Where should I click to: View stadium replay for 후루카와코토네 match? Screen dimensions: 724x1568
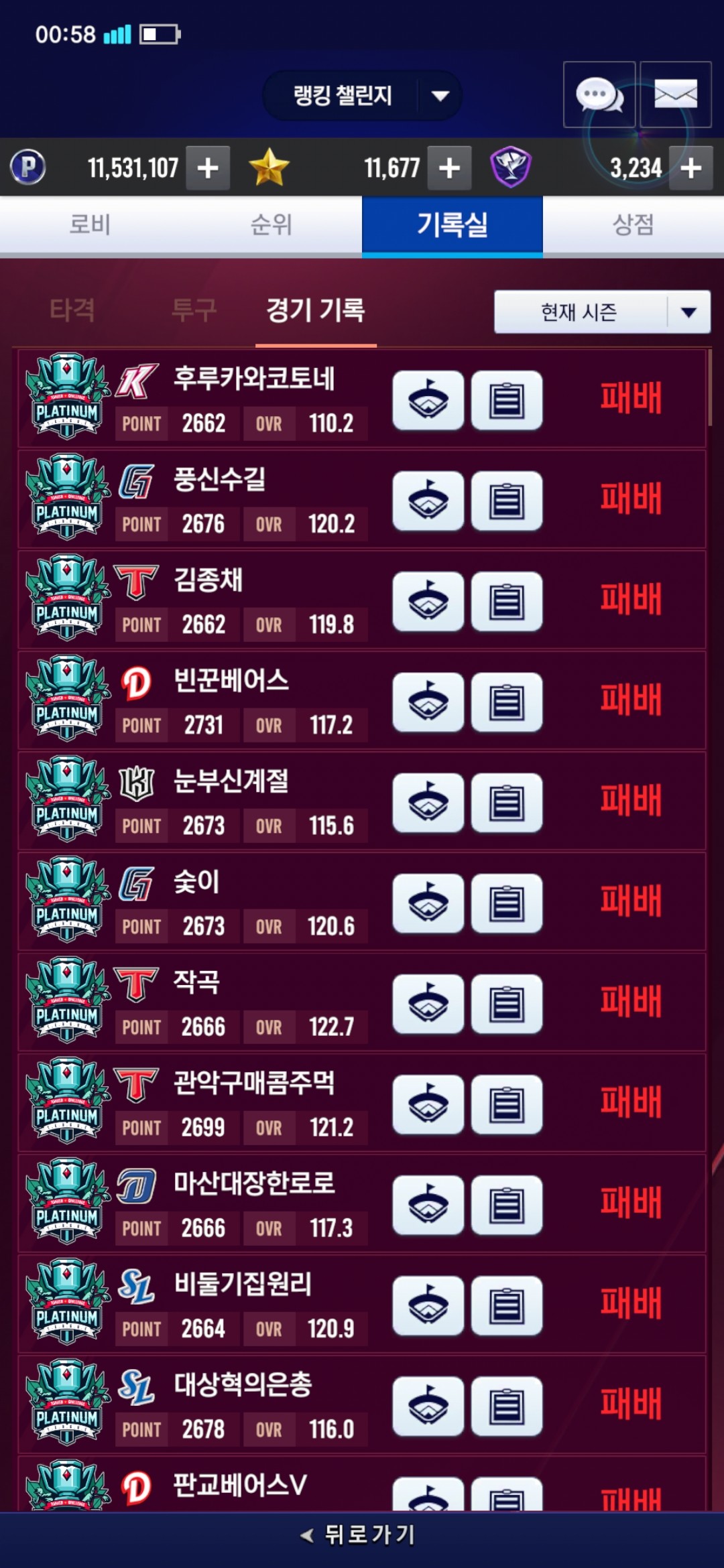(x=428, y=400)
